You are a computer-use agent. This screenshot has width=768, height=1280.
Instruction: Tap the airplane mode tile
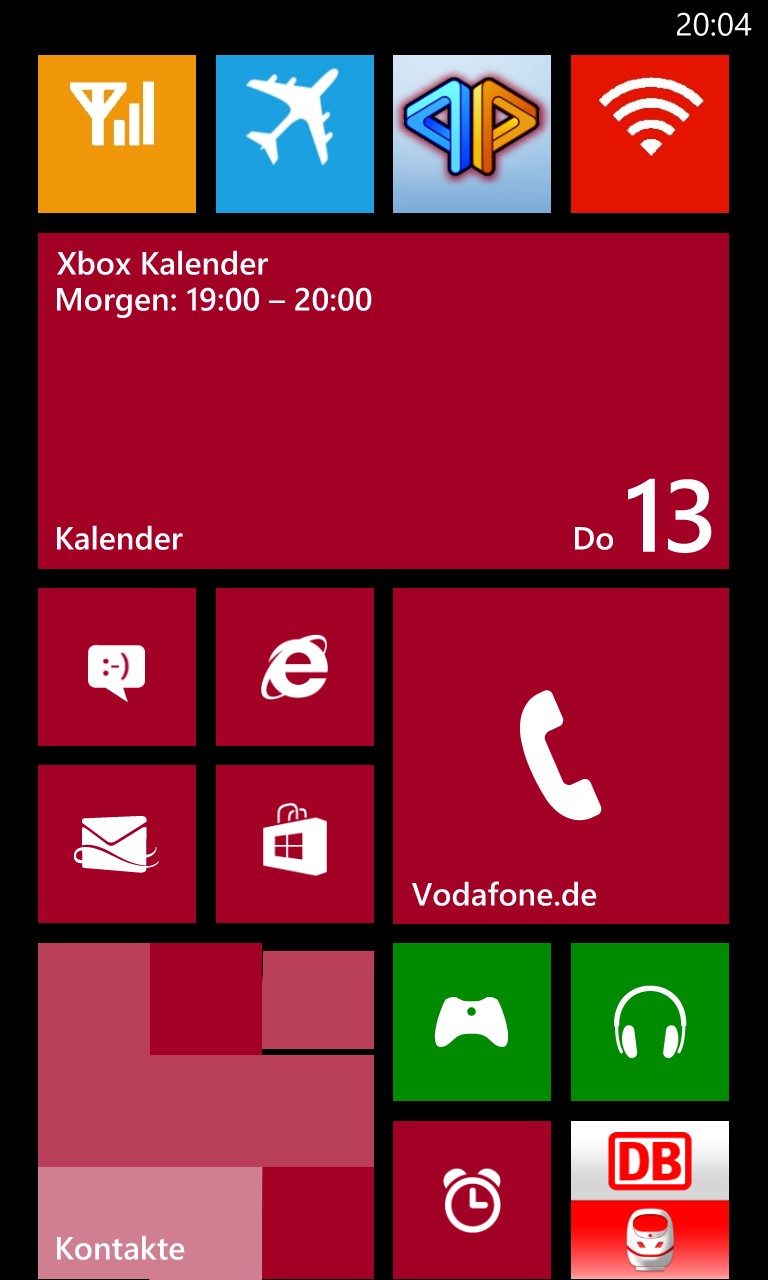(295, 134)
